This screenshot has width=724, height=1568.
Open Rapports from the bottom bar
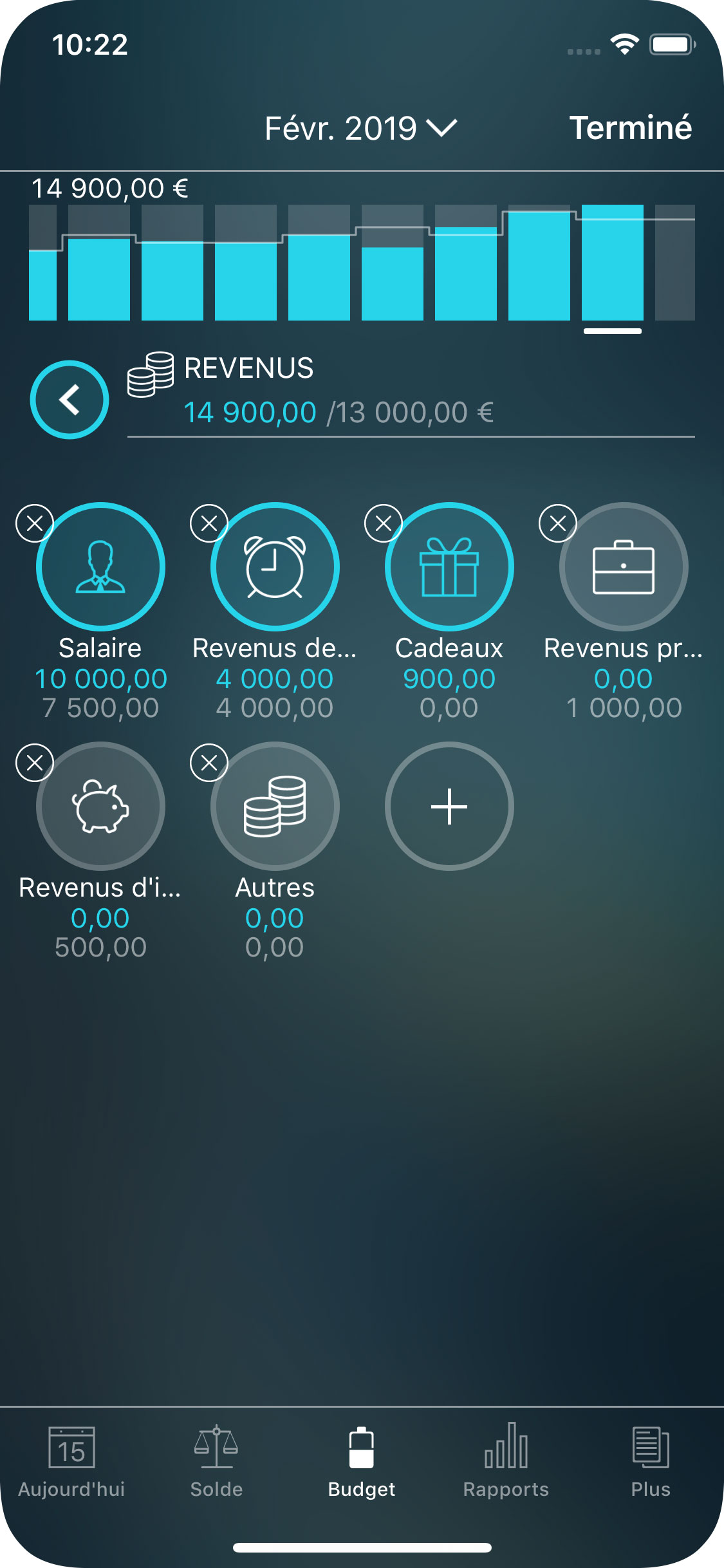coord(506,1474)
